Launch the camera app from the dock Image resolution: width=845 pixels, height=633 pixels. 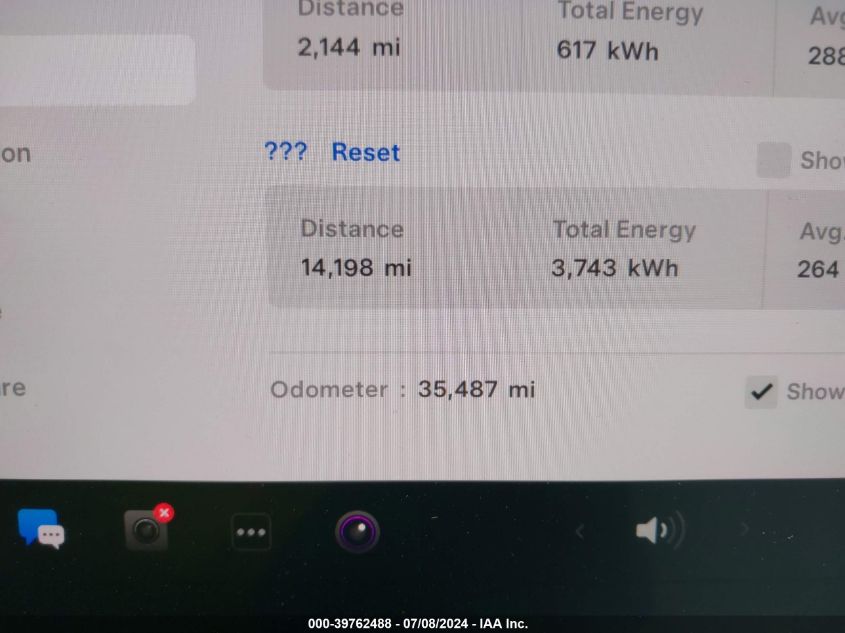[357, 531]
